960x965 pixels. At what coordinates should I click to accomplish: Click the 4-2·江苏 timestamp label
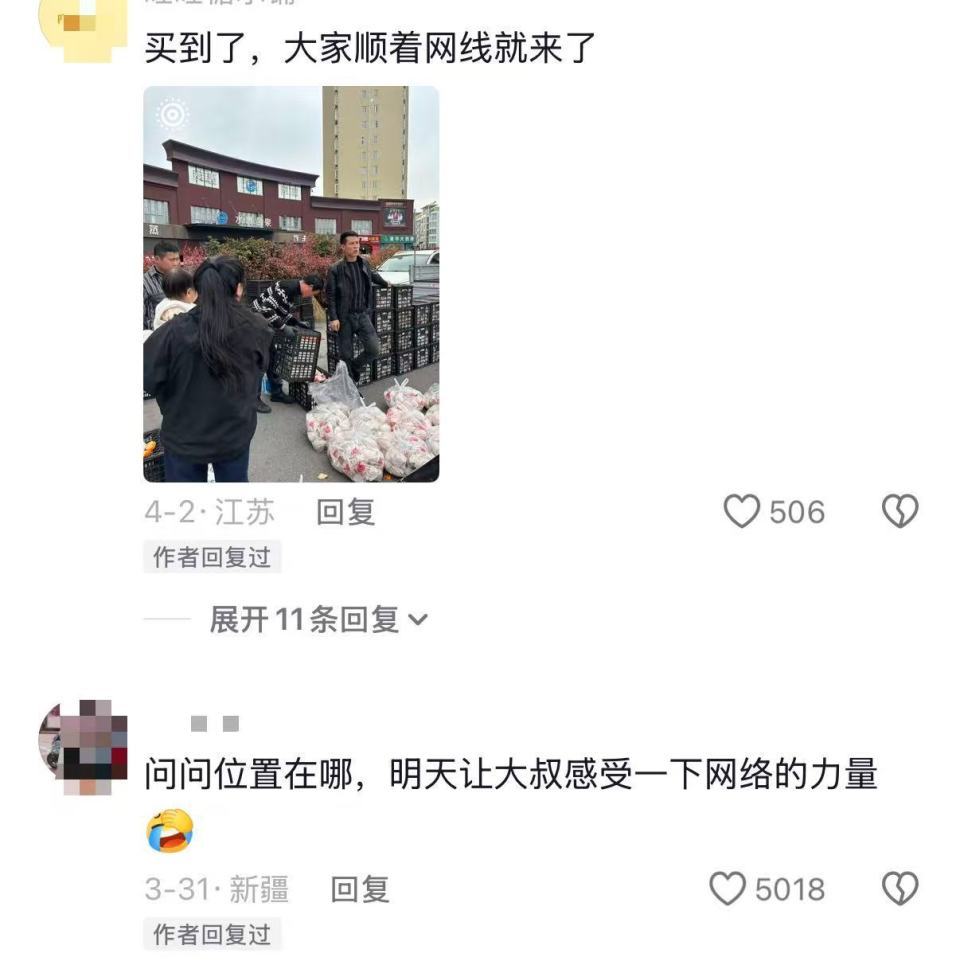point(203,512)
